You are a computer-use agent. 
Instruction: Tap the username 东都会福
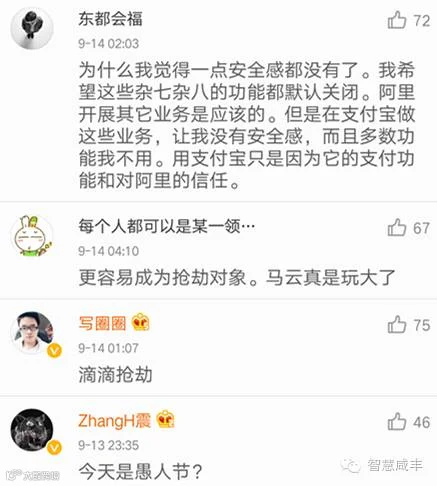(110, 19)
